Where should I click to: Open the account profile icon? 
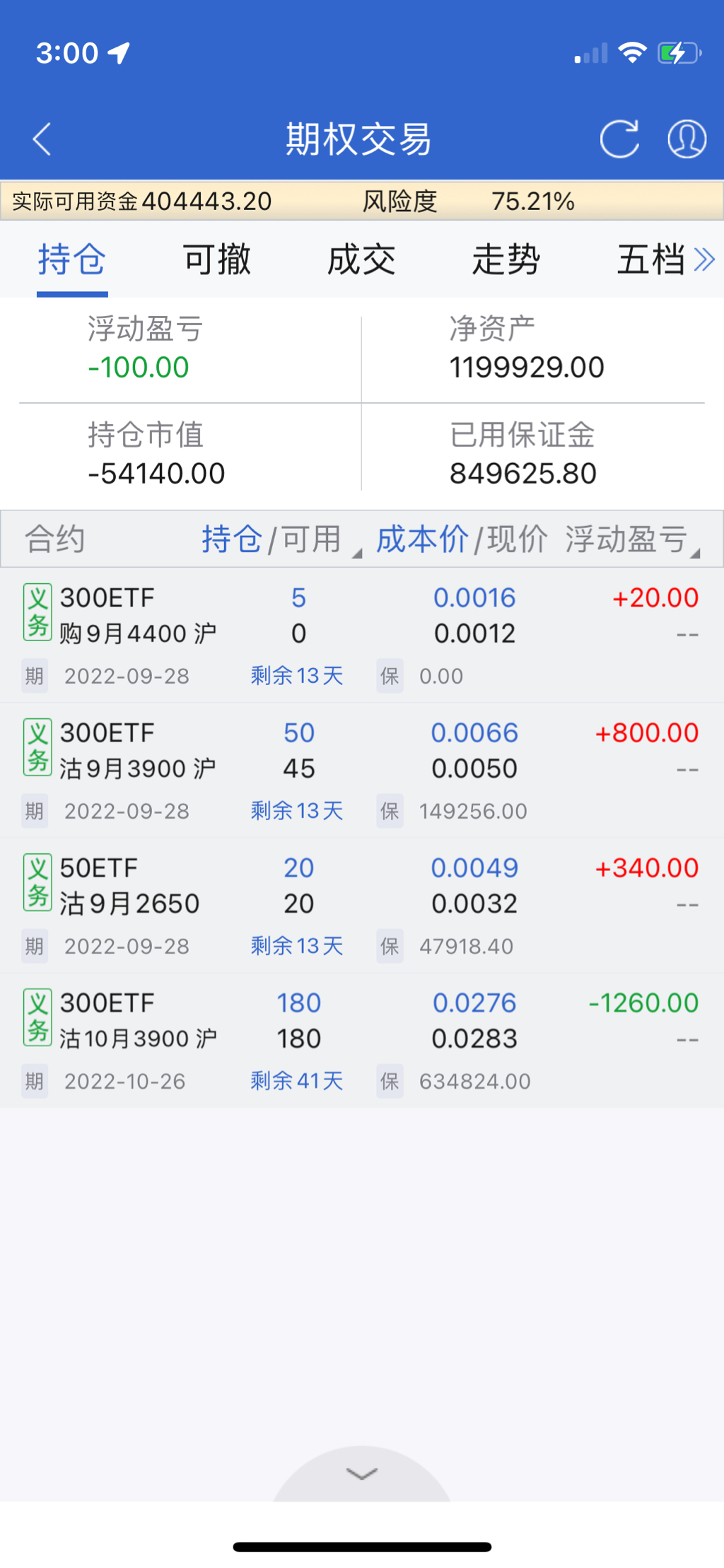[x=687, y=139]
